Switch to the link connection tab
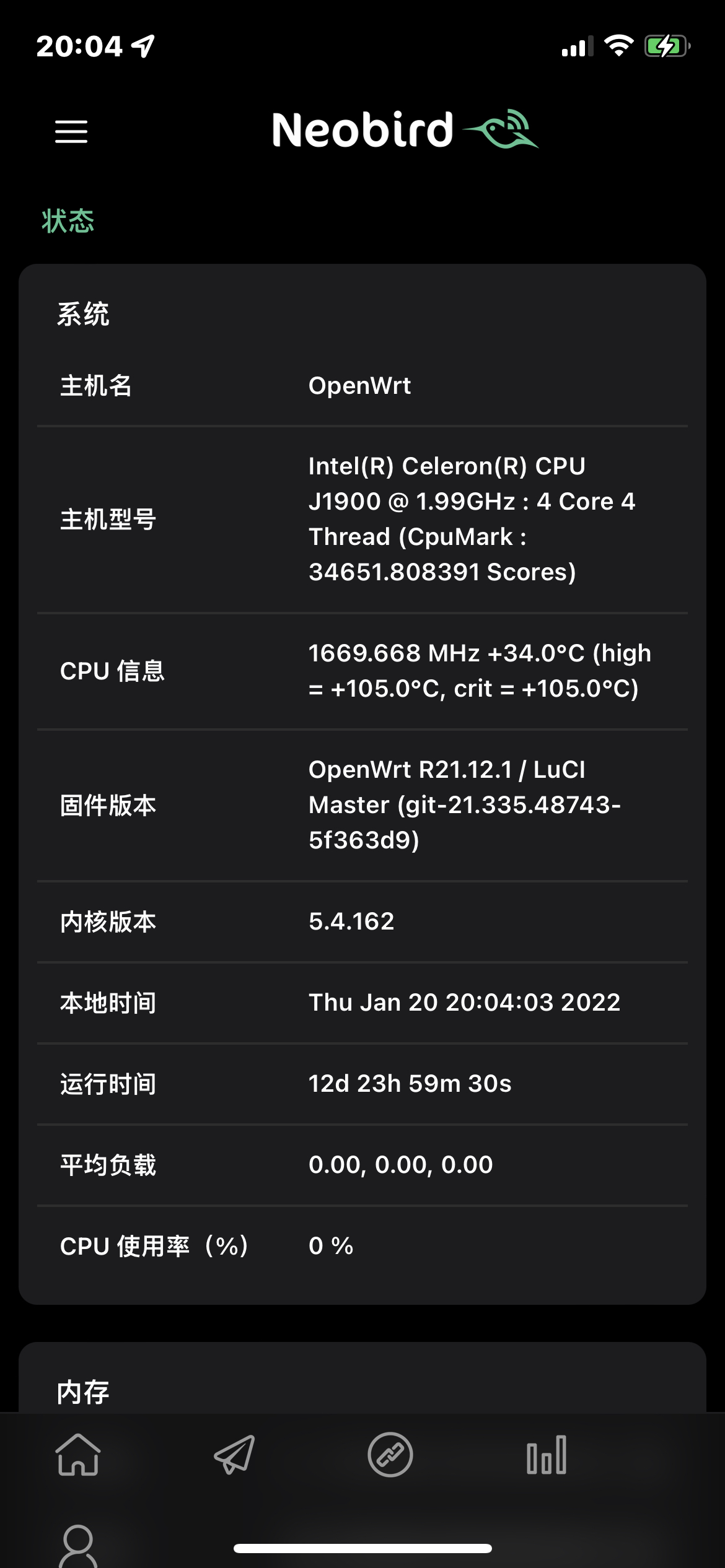The height and width of the screenshot is (1568, 725). click(390, 1455)
